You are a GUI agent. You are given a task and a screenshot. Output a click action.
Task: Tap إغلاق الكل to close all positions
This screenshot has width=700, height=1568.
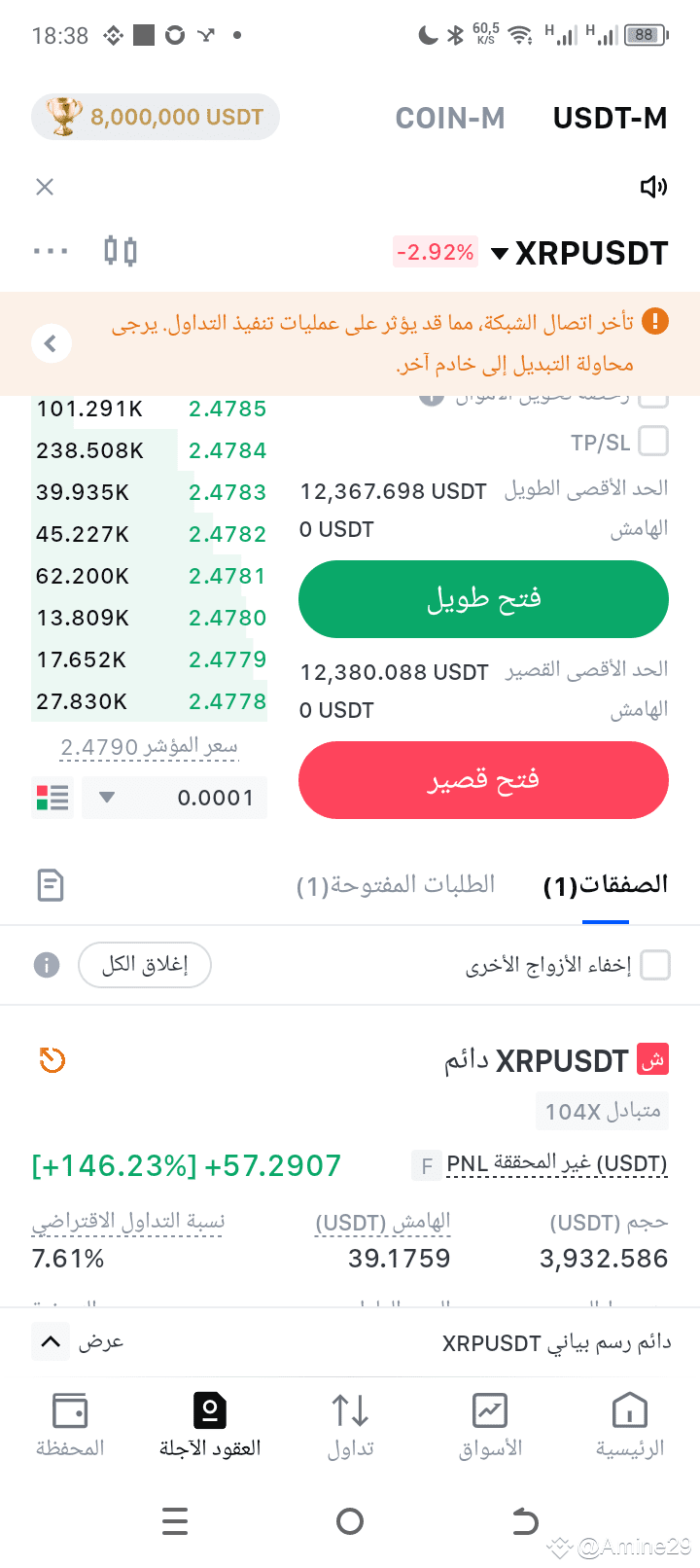(x=144, y=965)
